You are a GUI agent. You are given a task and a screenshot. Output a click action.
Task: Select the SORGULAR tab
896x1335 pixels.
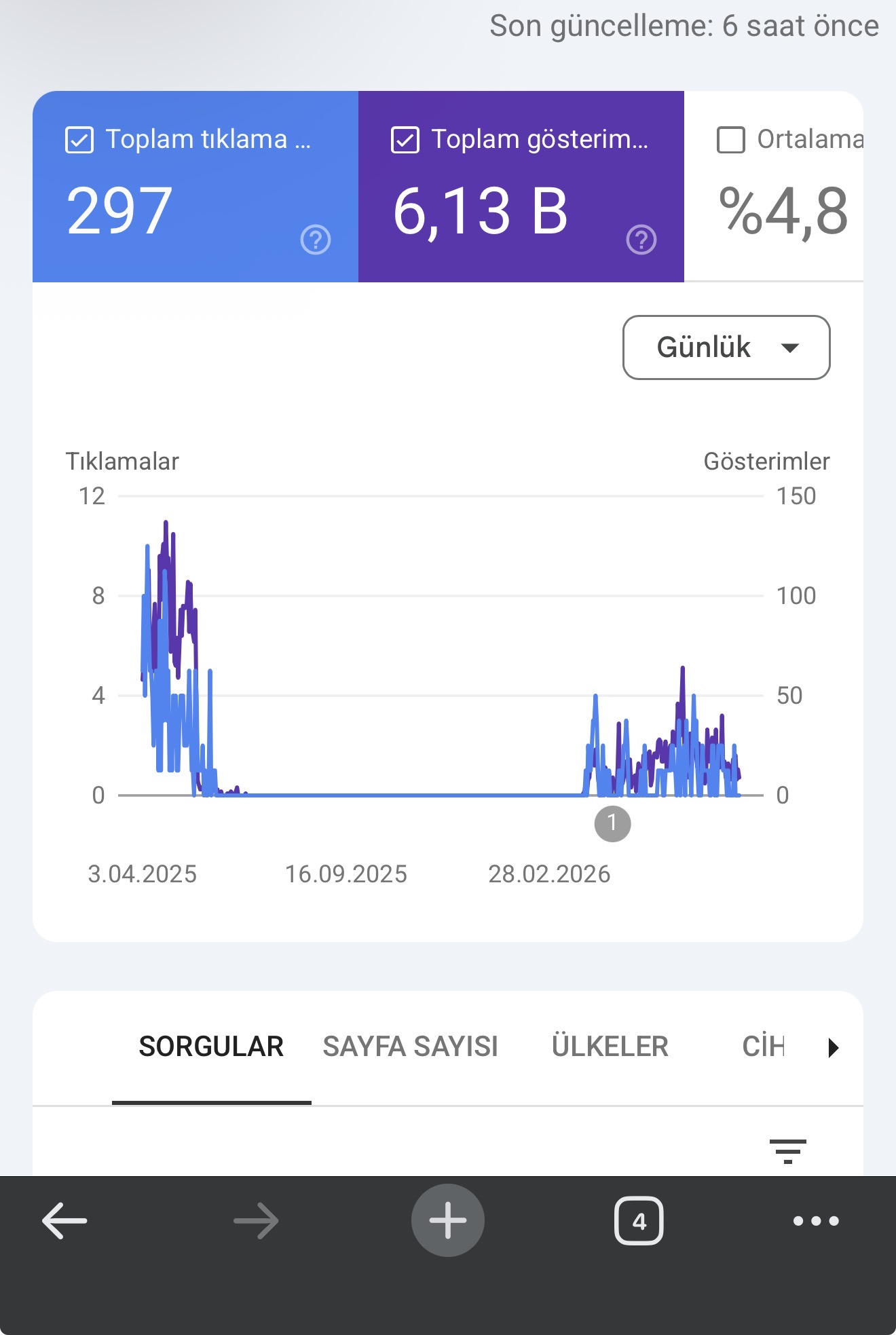click(211, 1047)
